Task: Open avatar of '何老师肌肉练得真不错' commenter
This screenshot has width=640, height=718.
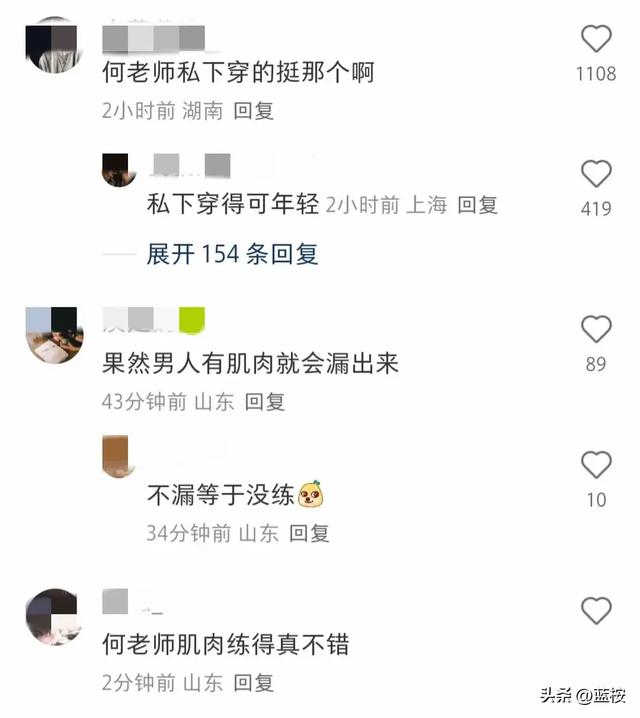Action: tap(53, 616)
